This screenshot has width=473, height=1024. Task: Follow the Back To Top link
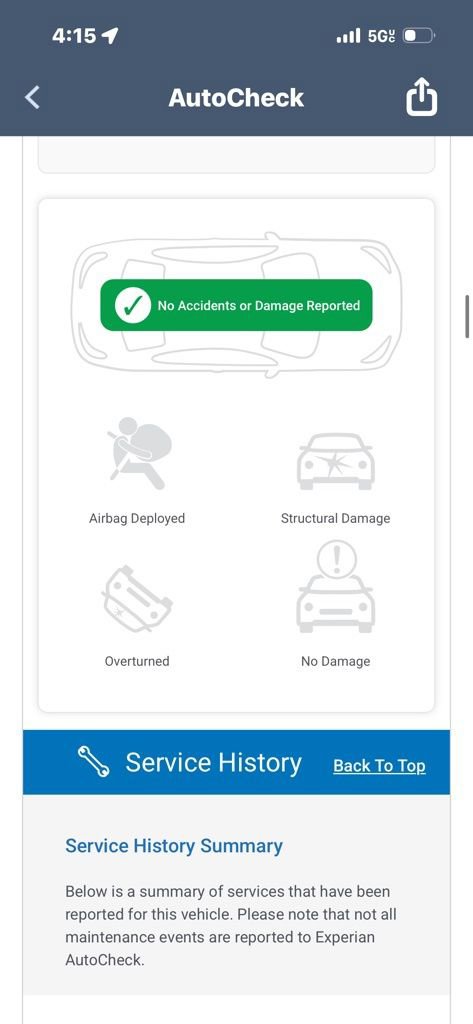[379, 765]
